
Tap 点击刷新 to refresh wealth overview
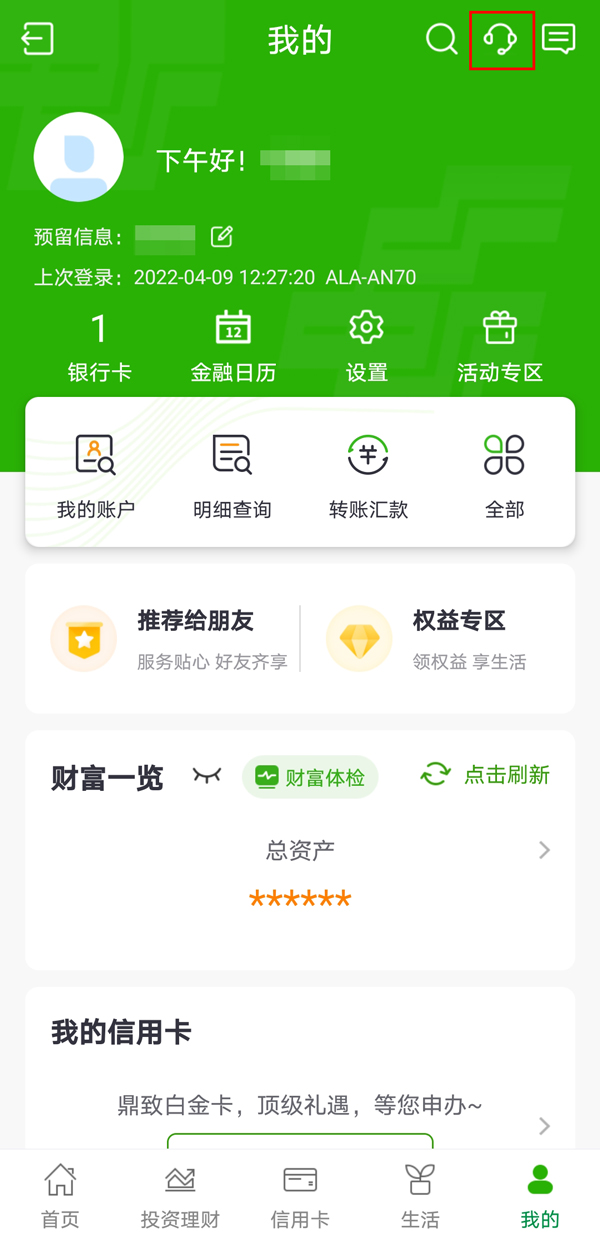[485, 774]
